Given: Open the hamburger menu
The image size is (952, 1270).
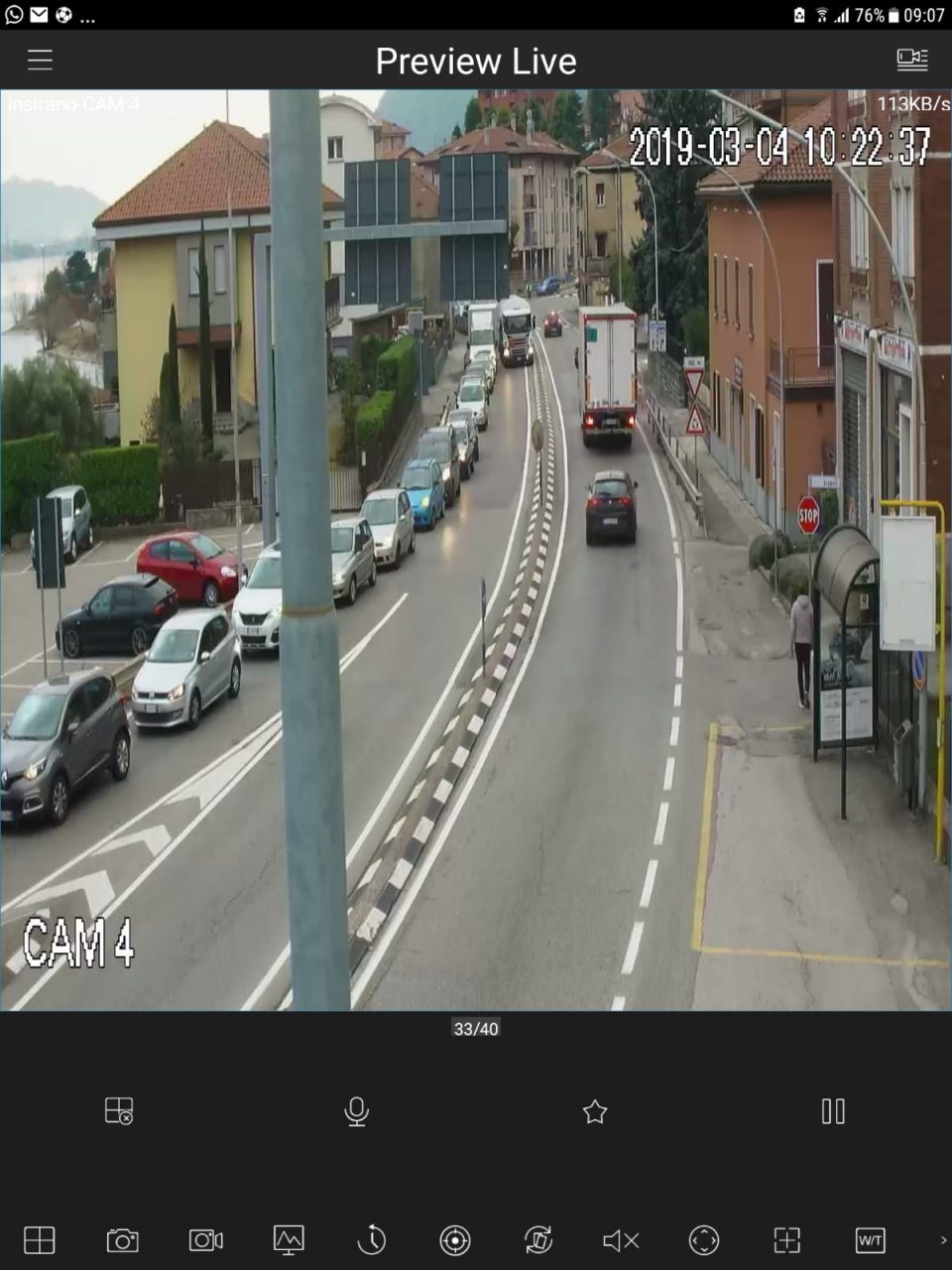Looking at the screenshot, I should pos(40,61).
